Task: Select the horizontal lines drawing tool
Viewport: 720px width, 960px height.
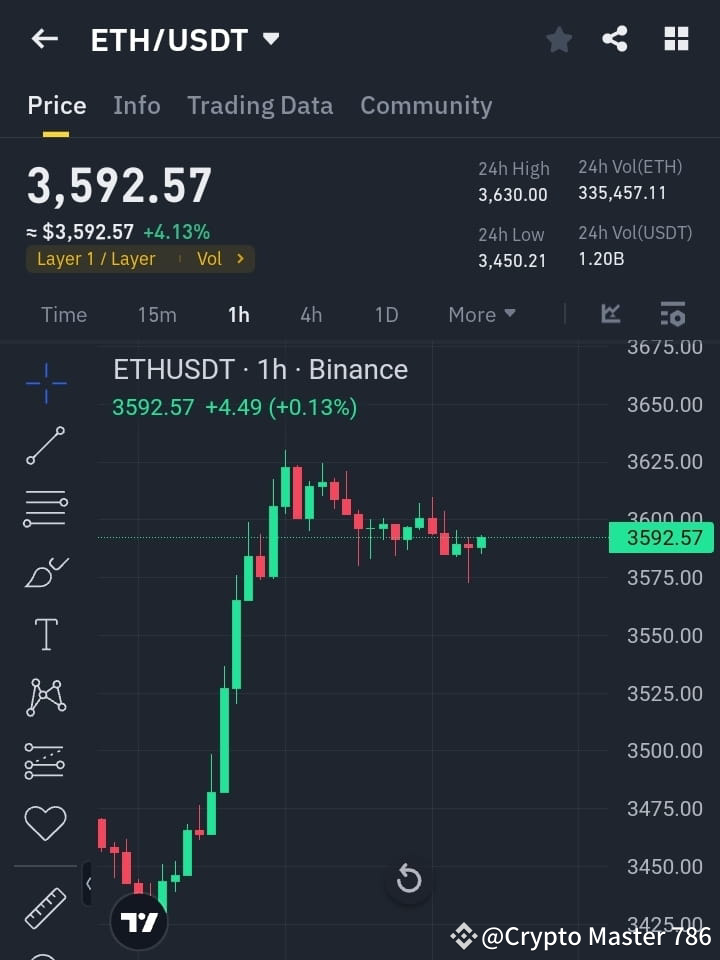Action: click(44, 508)
